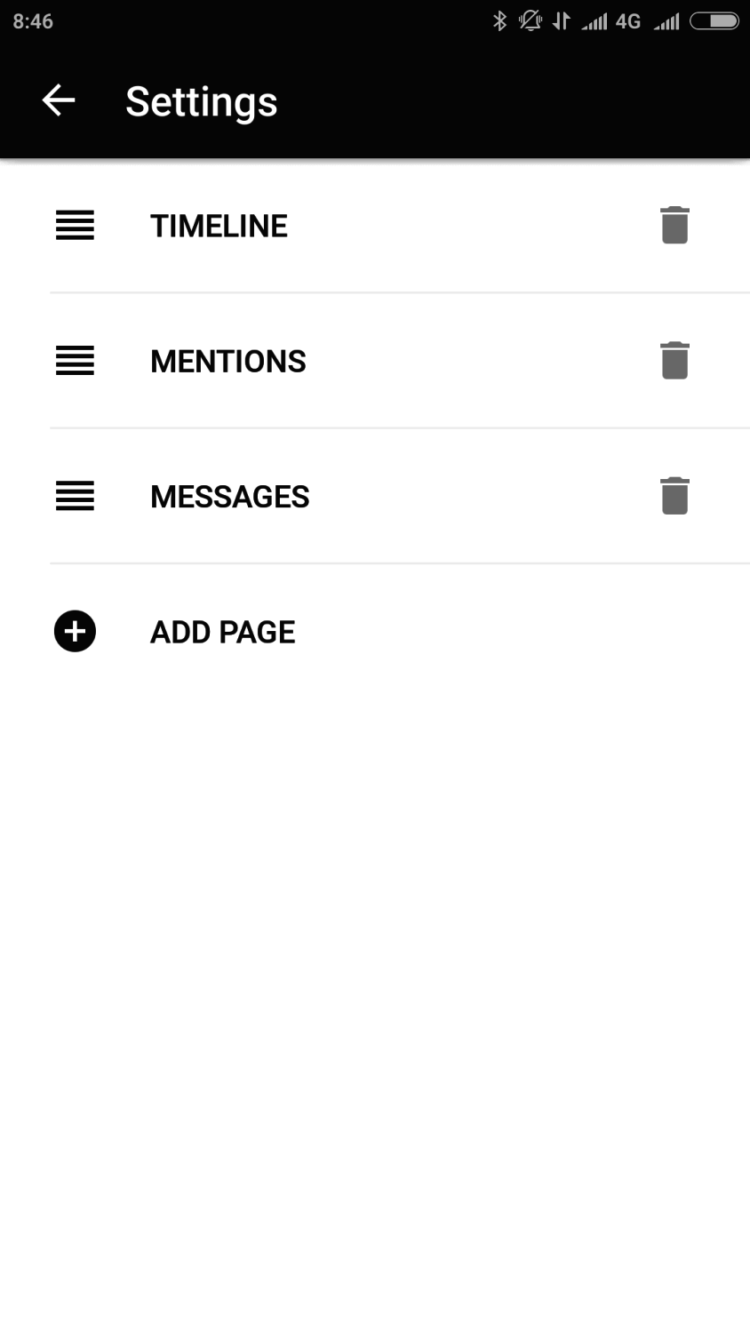Tap the clock showing 8:46
Viewport: 750px width, 1333px height.
(34, 20)
